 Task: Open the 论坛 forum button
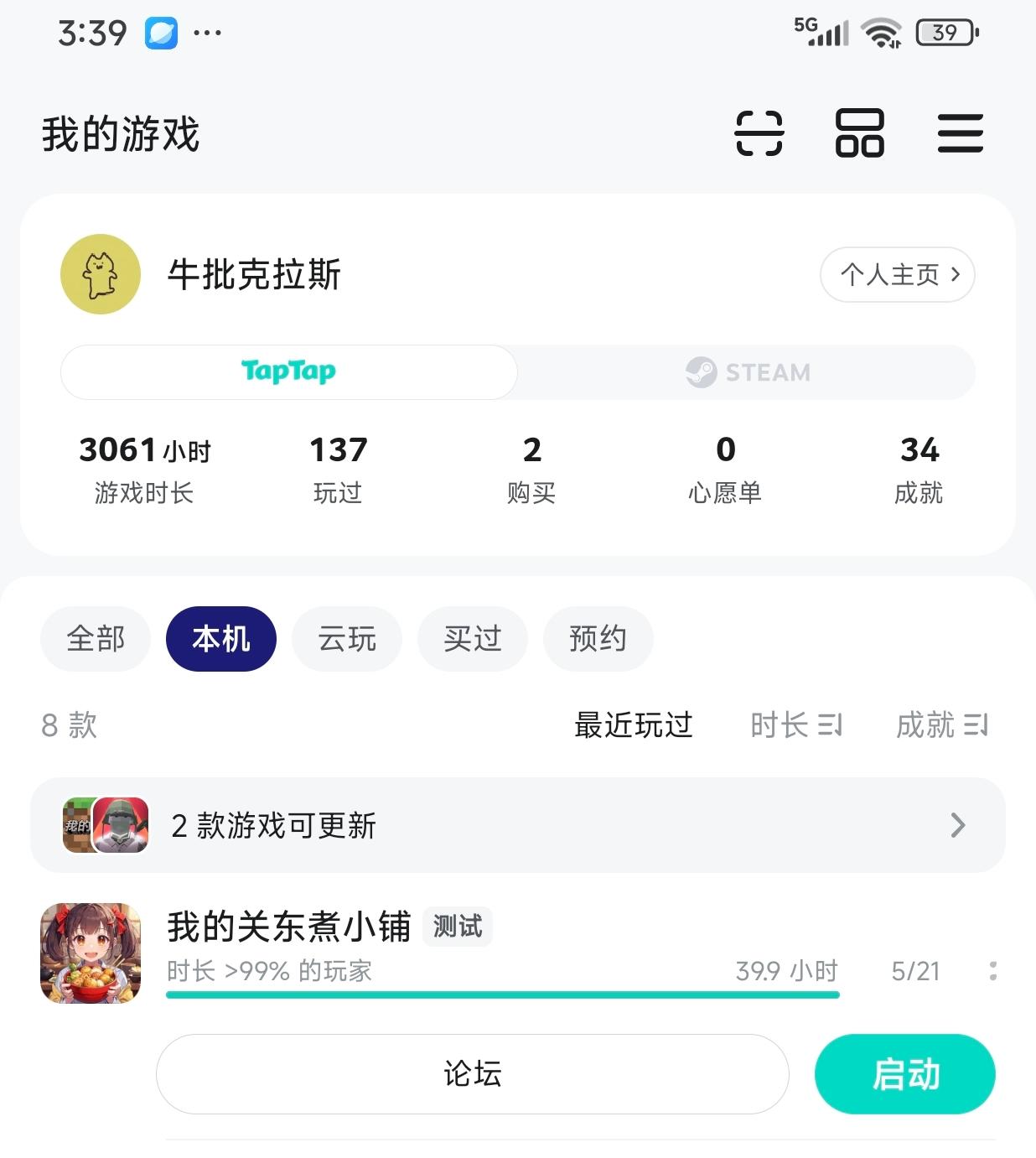tap(472, 1074)
